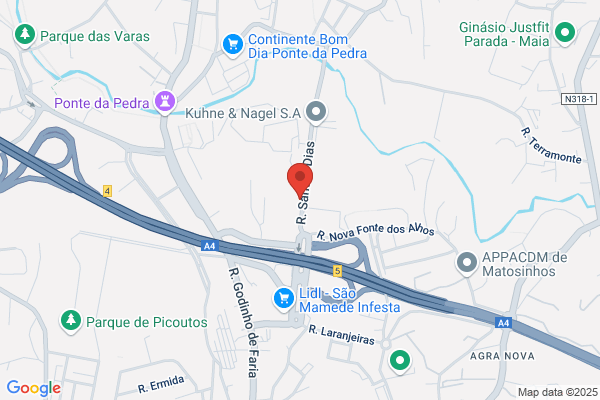Open Parque das Varas park marker
The width and height of the screenshot is (600, 400).
[x=25, y=36]
